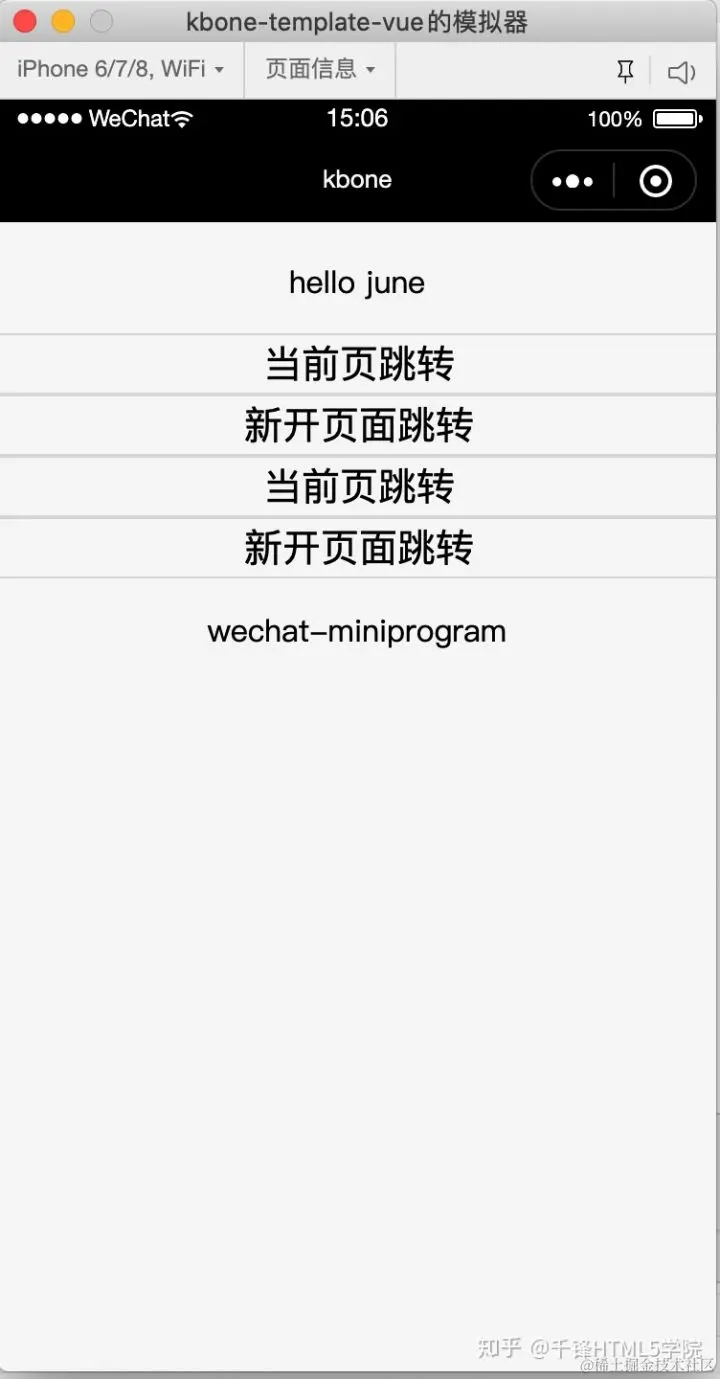Minimize the simulator window with the yellow button

63,21
